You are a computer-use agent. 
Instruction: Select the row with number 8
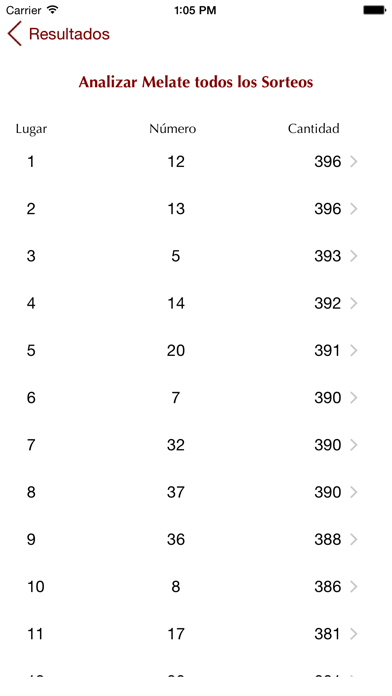[196, 587]
